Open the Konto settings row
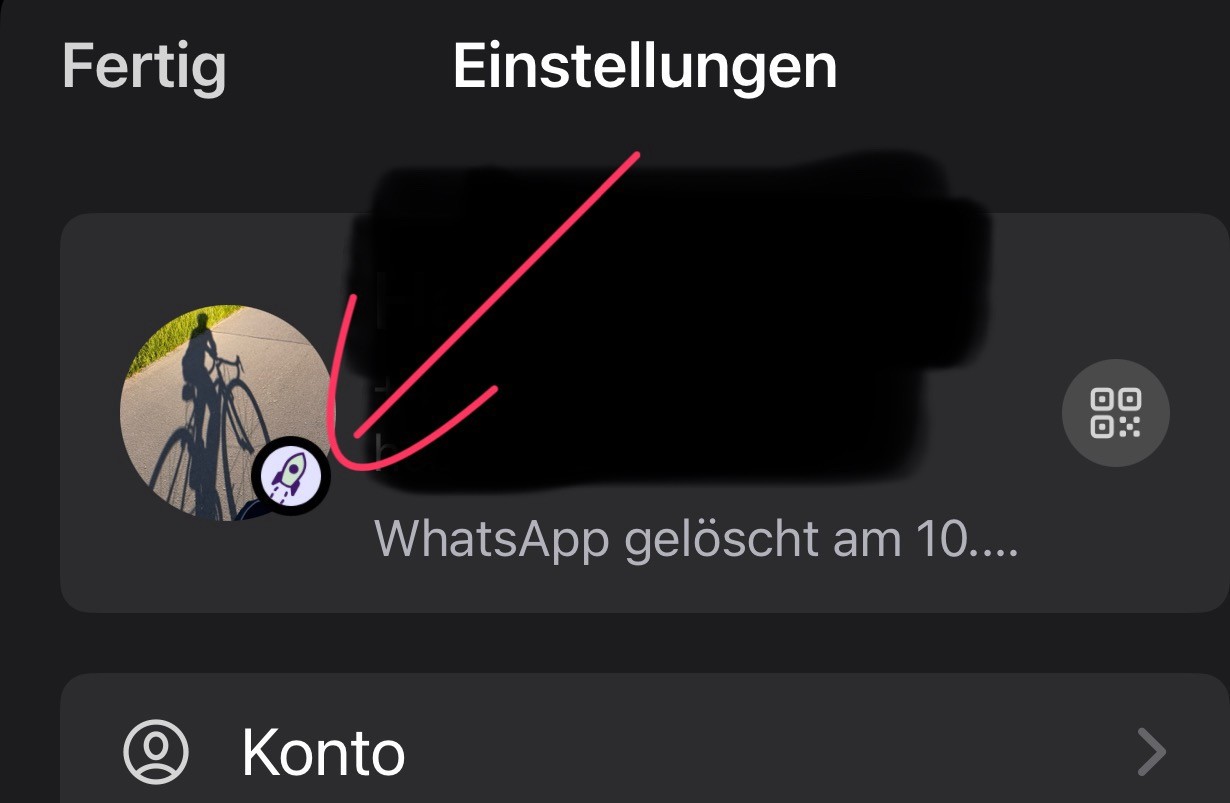Image resolution: width=1230 pixels, height=803 pixels. pyautogui.click(x=640, y=752)
